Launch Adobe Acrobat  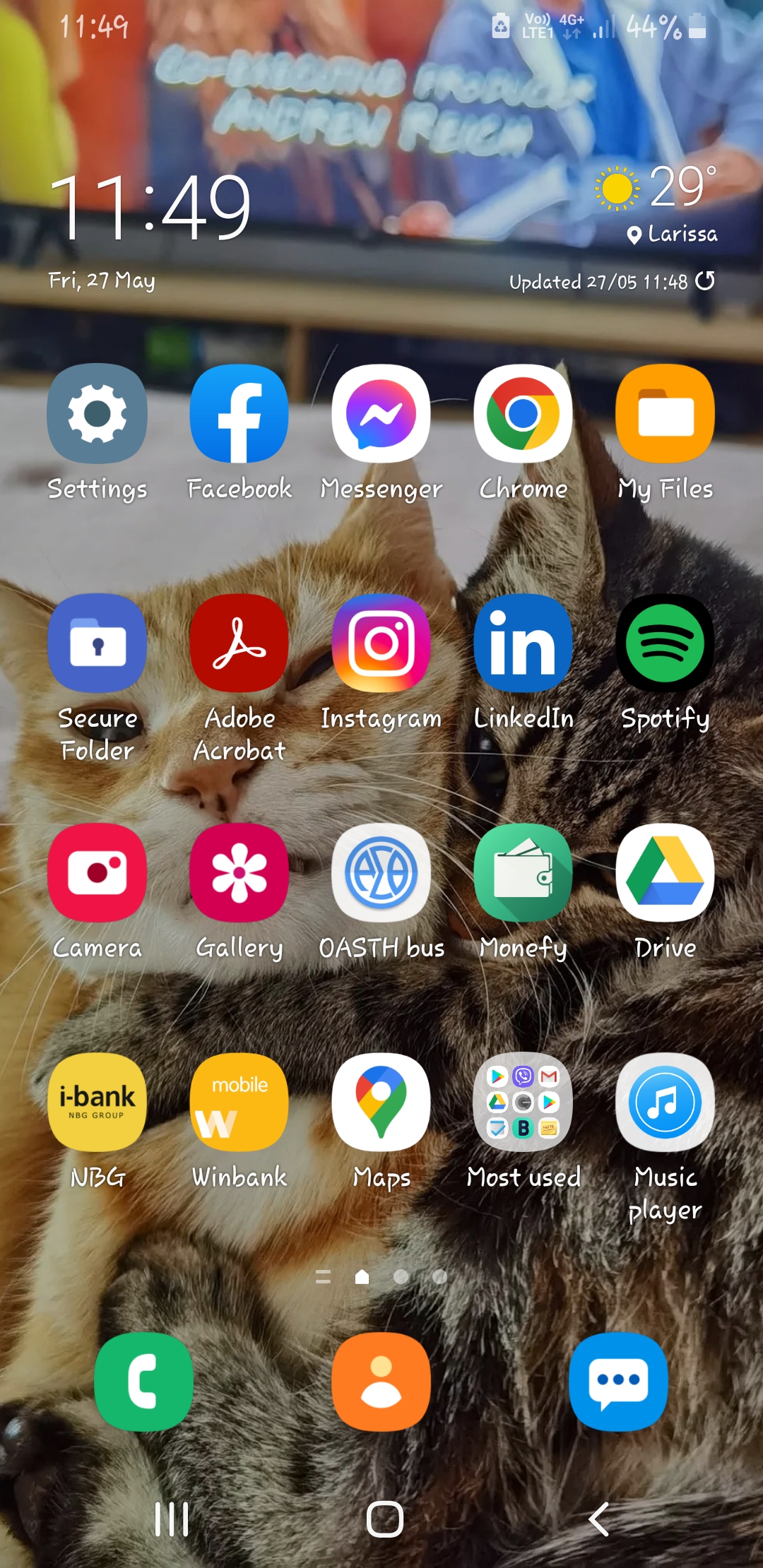pos(239,643)
